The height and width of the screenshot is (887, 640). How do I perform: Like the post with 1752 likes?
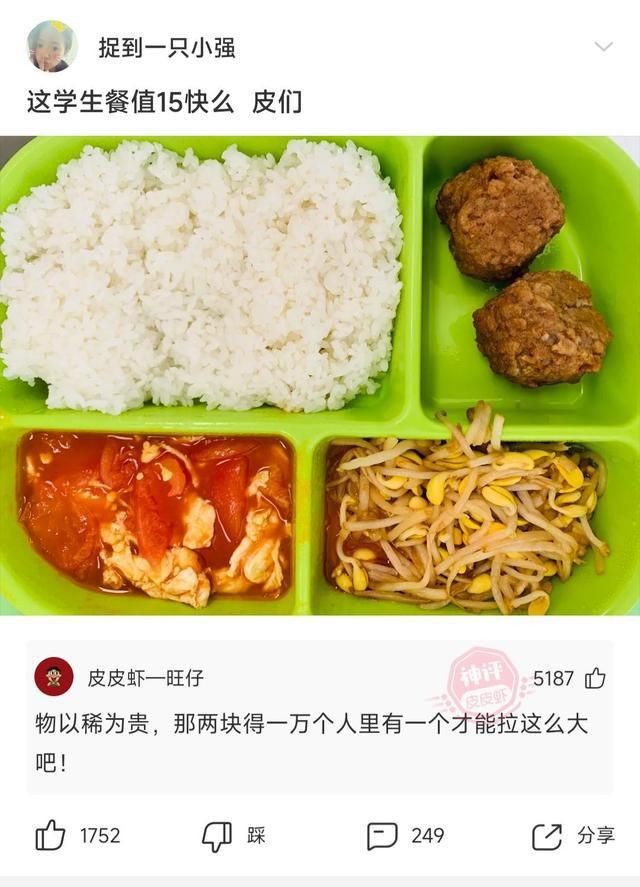pyautogui.click(x=51, y=835)
